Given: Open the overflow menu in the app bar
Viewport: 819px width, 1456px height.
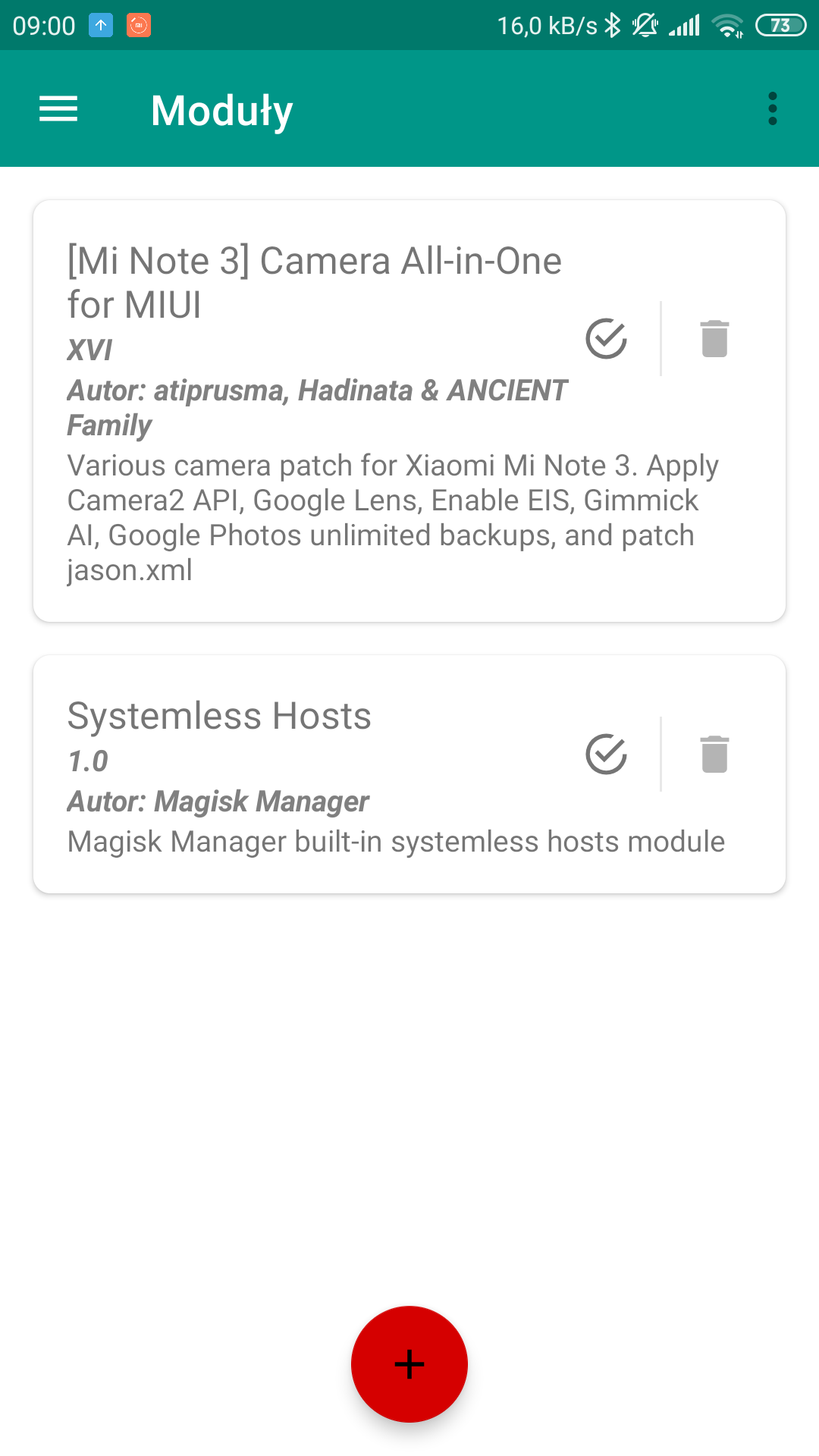Looking at the screenshot, I should point(772,109).
